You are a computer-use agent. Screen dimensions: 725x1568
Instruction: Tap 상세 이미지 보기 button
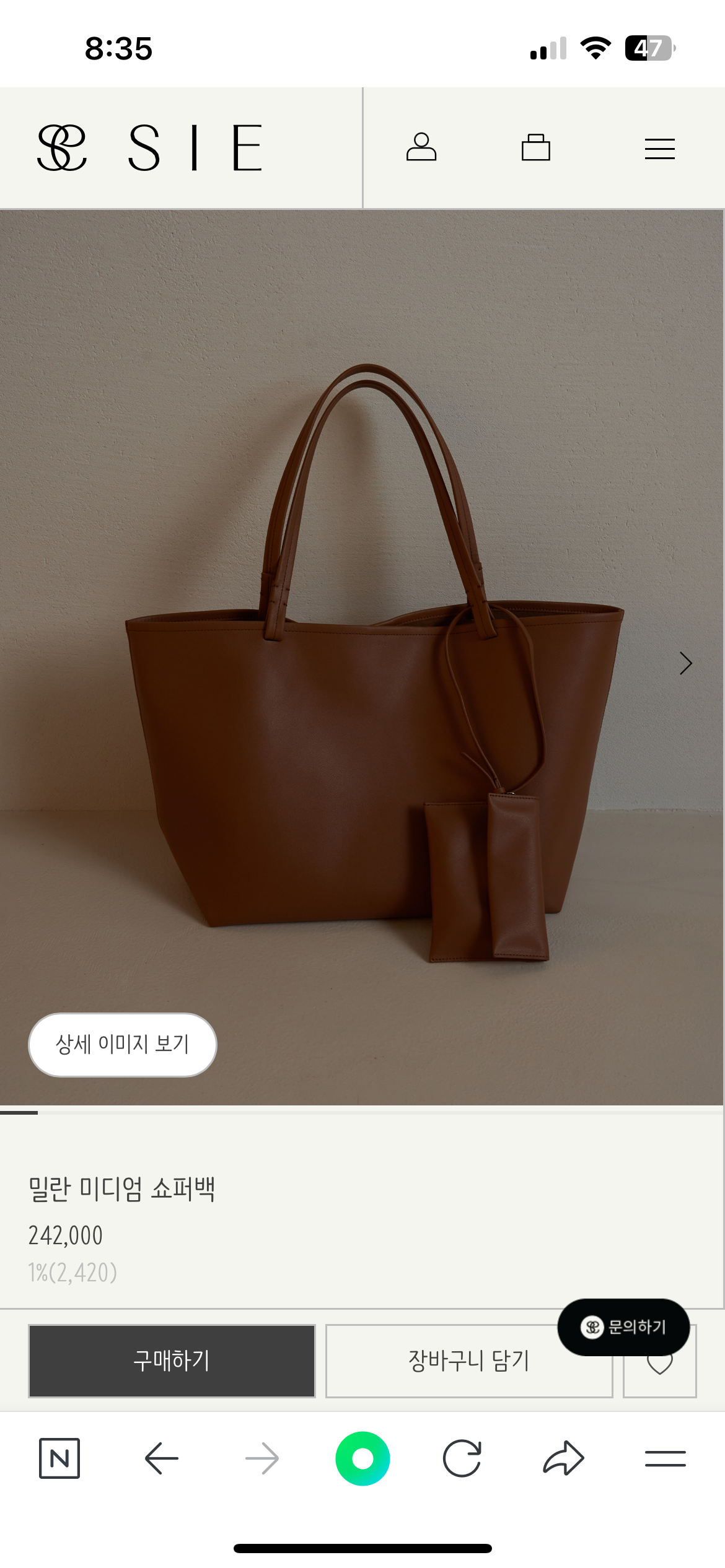pyautogui.click(x=123, y=1044)
